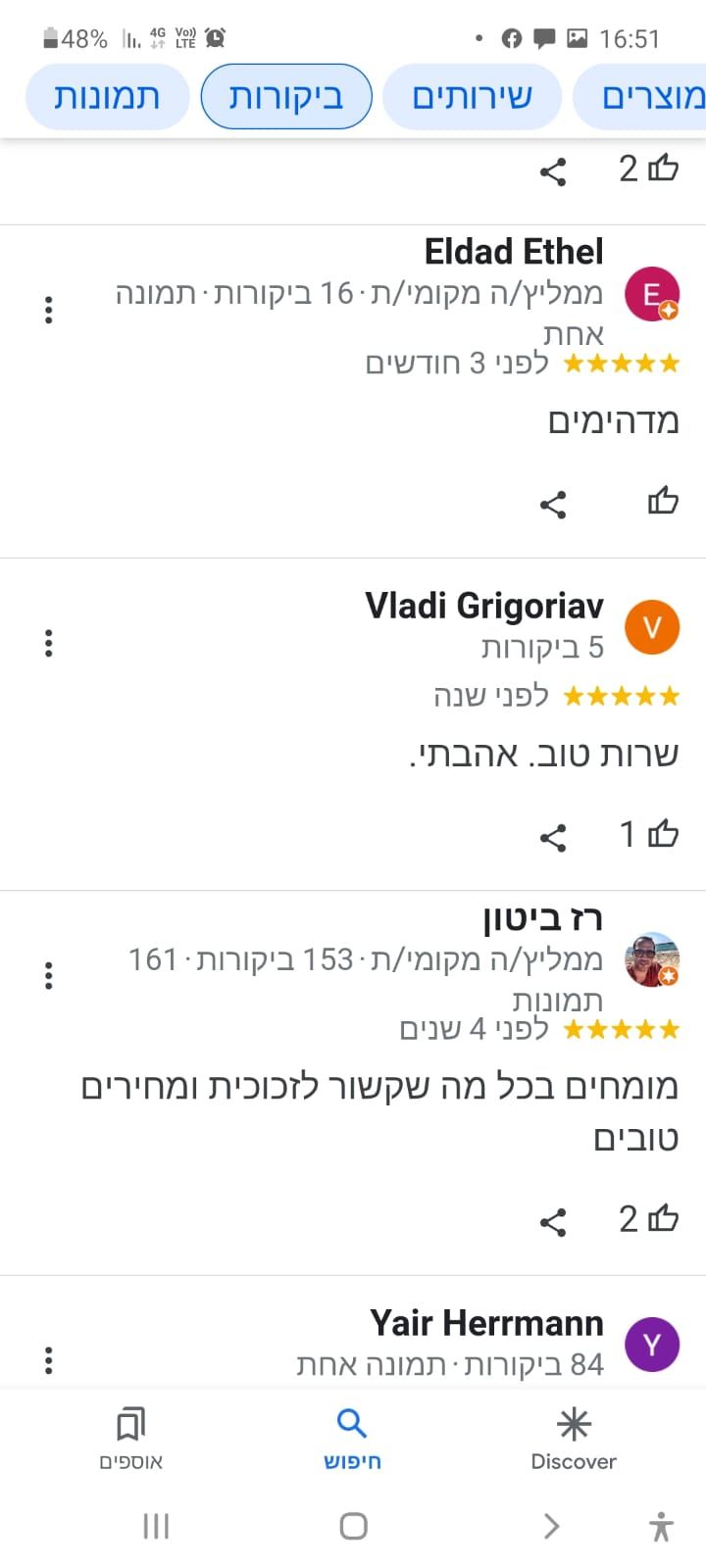The width and height of the screenshot is (706, 1568).
Task: Open options menu for Vladi Grigoriav's review
Action: pos(49,644)
